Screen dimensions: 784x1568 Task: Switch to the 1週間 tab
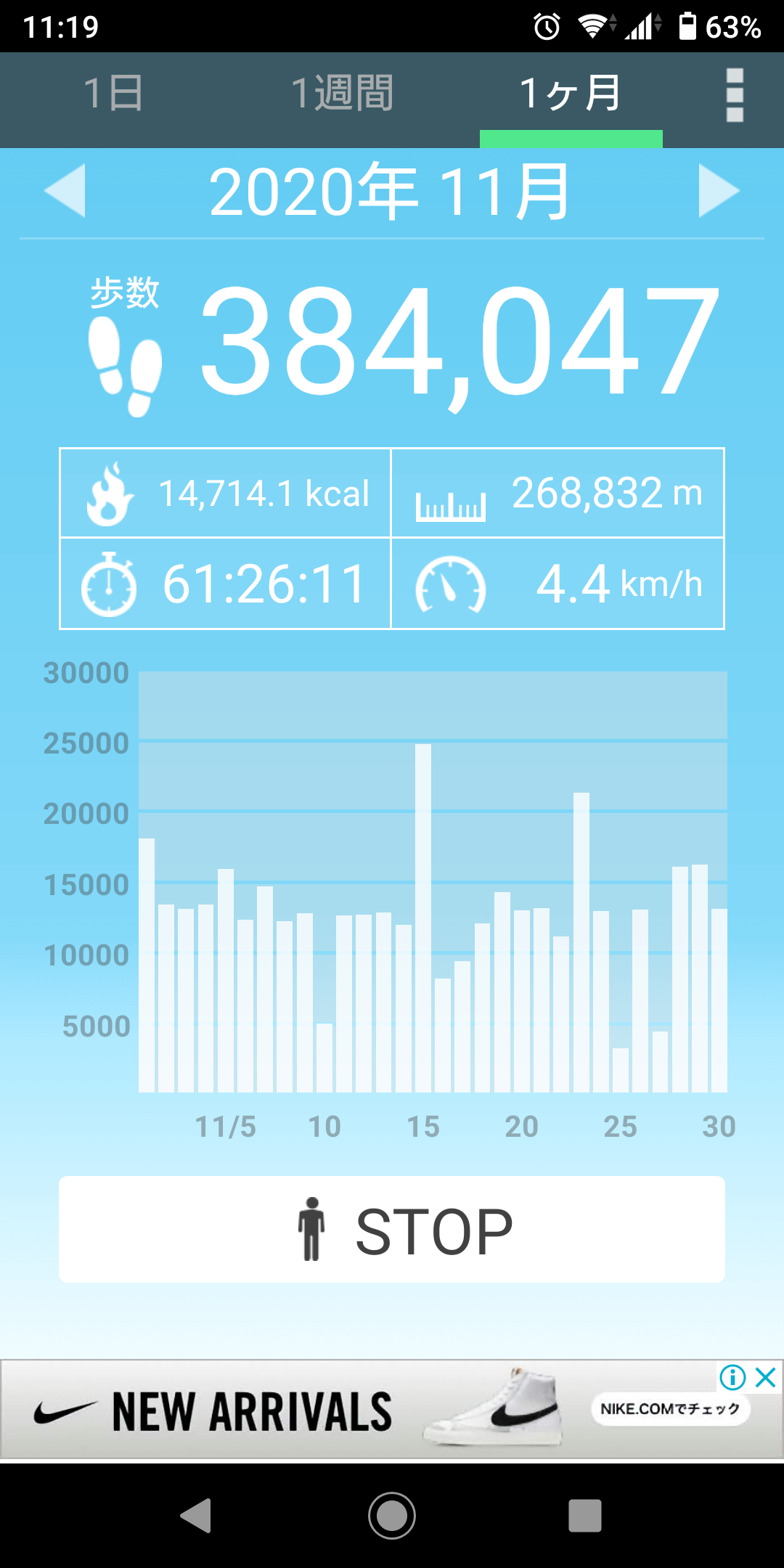342,94
